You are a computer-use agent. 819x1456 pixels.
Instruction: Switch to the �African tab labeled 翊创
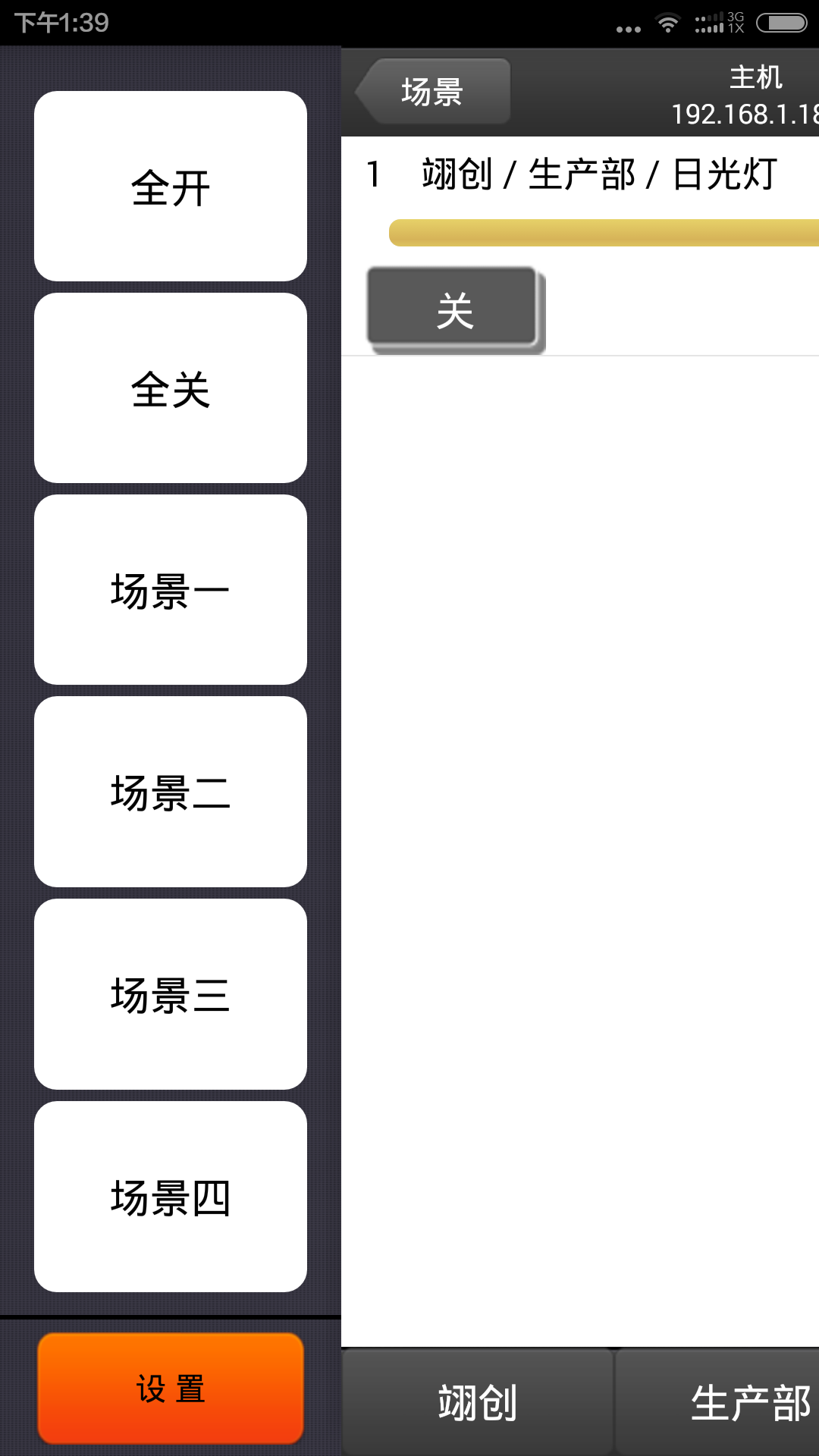[x=477, y=1402]
